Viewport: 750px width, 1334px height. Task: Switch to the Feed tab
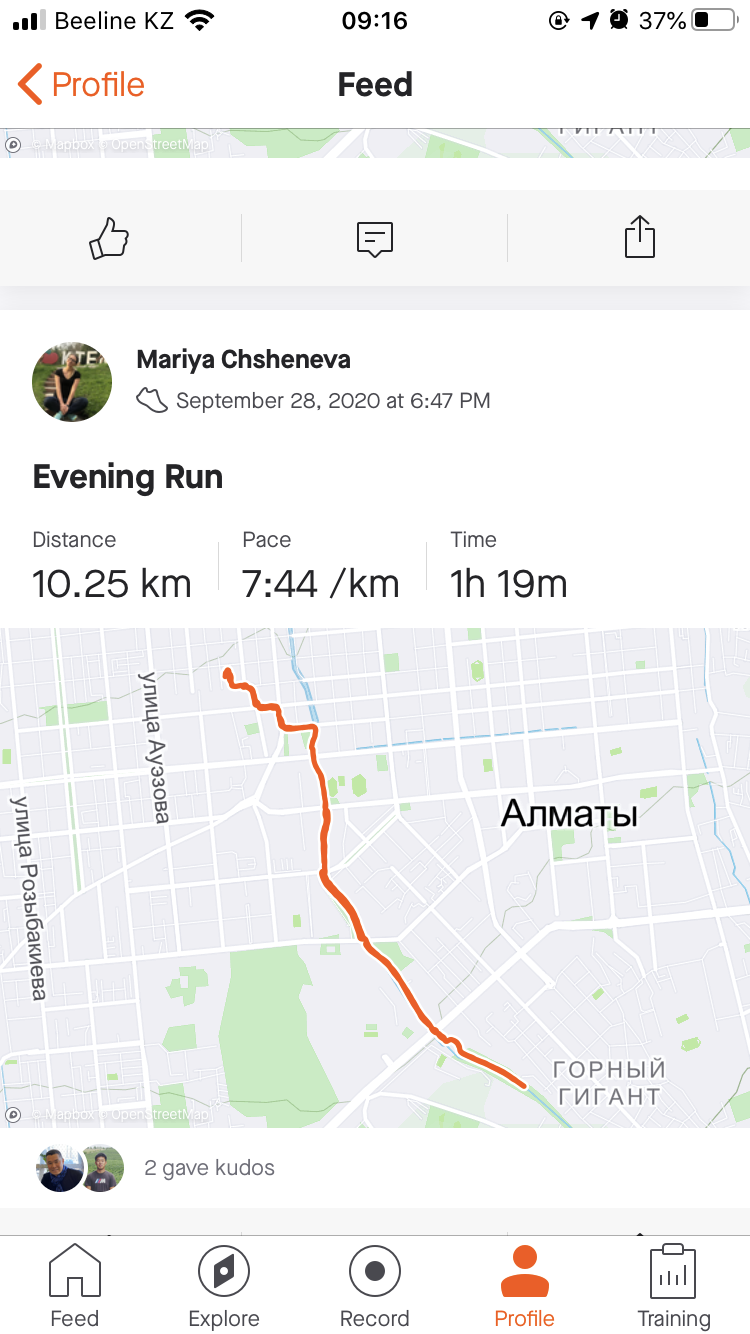click(x=75, y=1287)
